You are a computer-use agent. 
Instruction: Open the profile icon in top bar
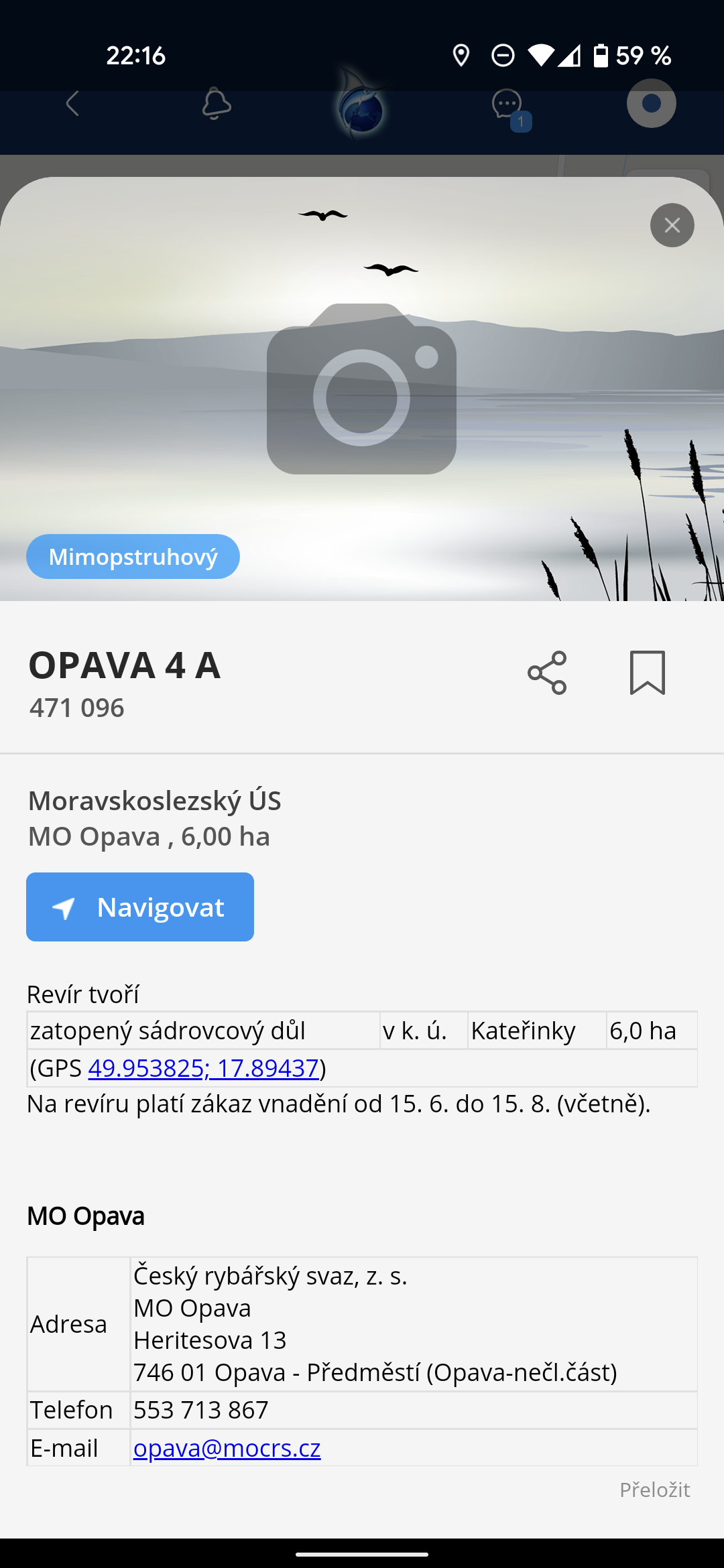point(652,103)
